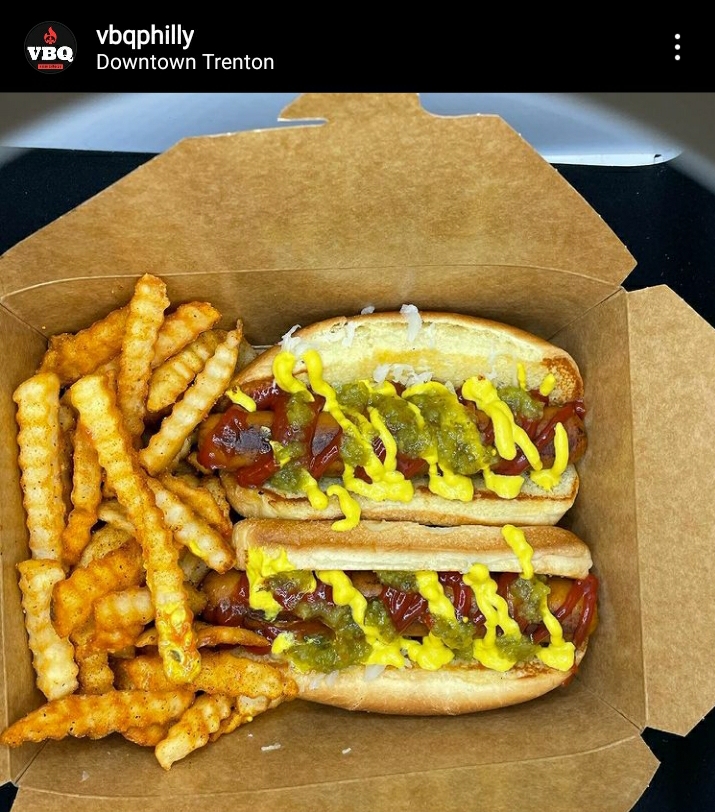Open the vbqphilly username link

[145, 35]
